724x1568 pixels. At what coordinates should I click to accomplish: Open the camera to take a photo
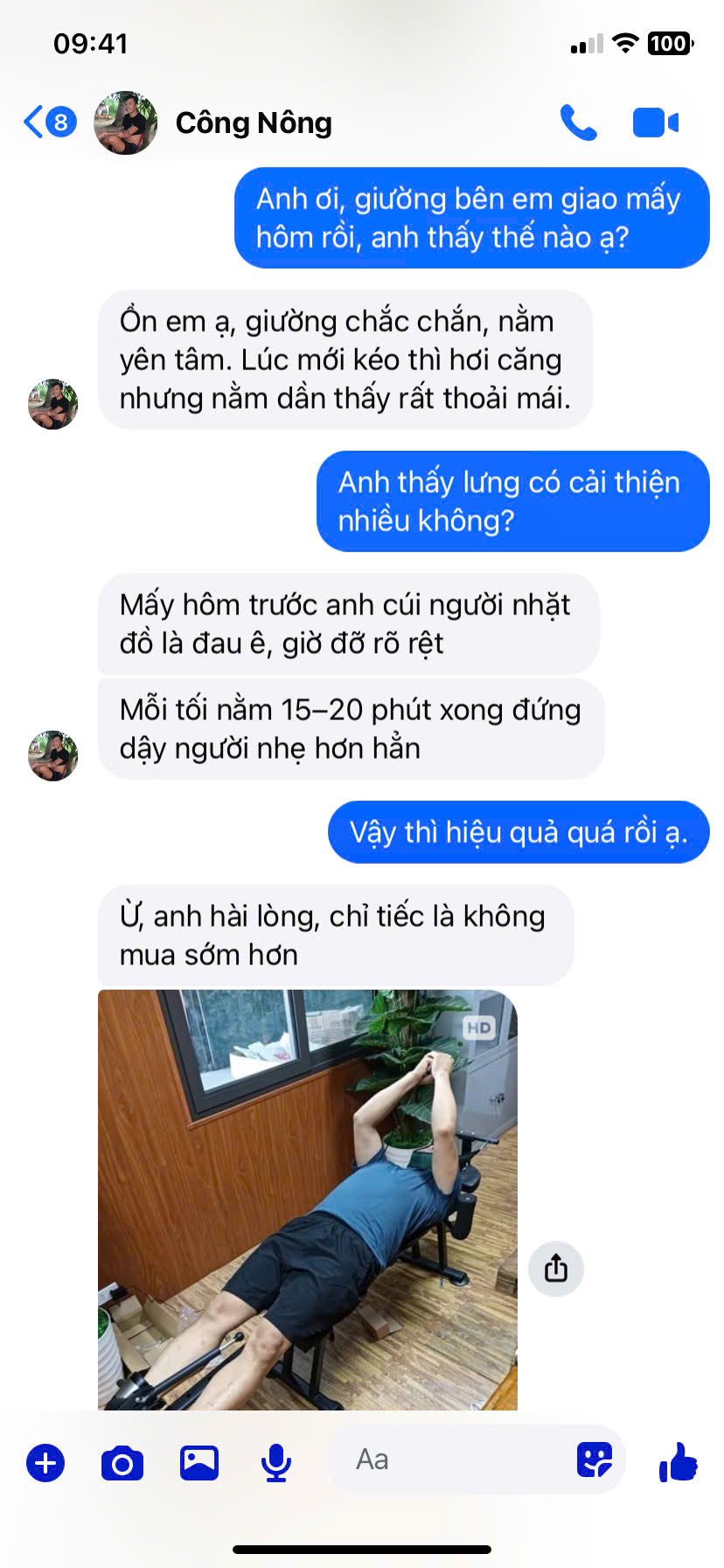click(122, 1462)
